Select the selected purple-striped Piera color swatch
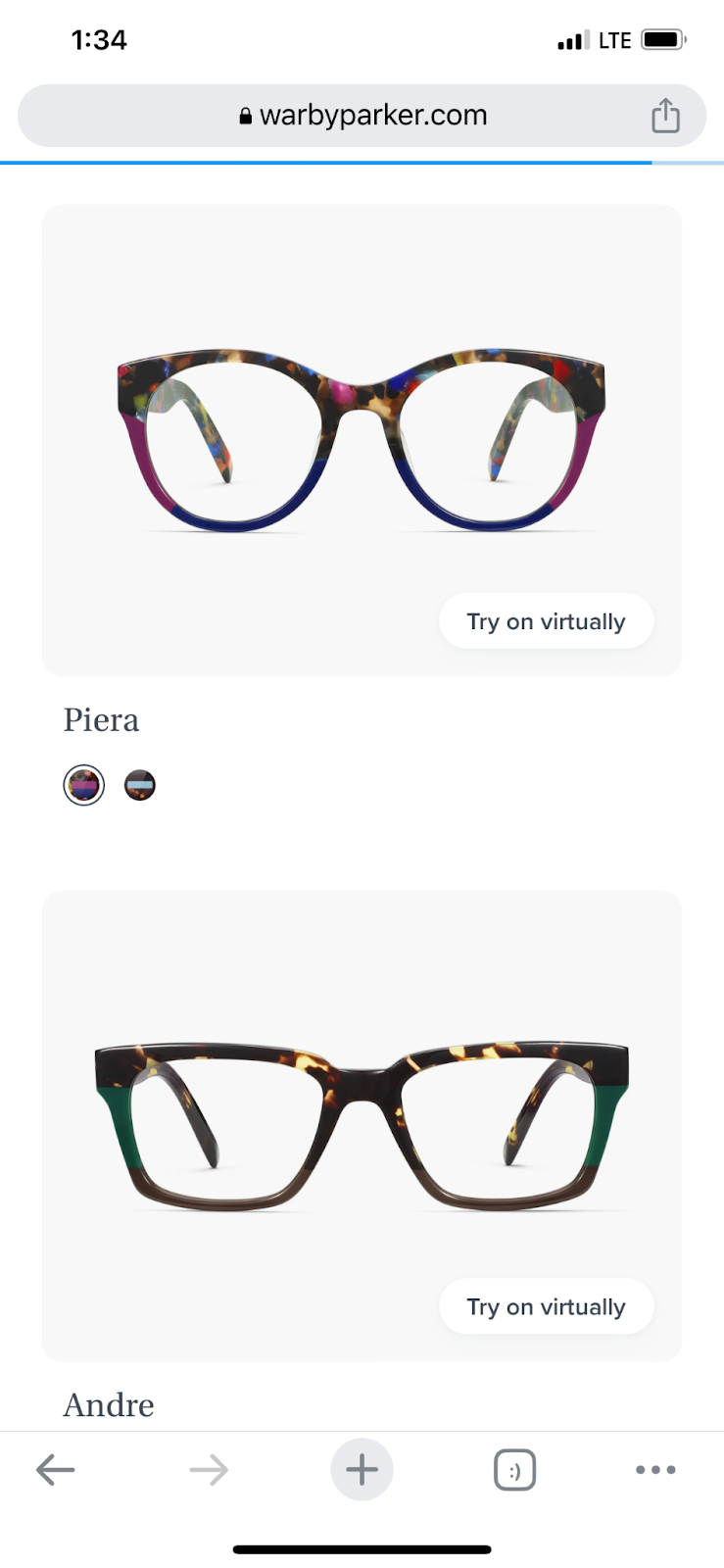This screenshot has height=1568, width=724. pyautogui.click(x=84, y=785)
